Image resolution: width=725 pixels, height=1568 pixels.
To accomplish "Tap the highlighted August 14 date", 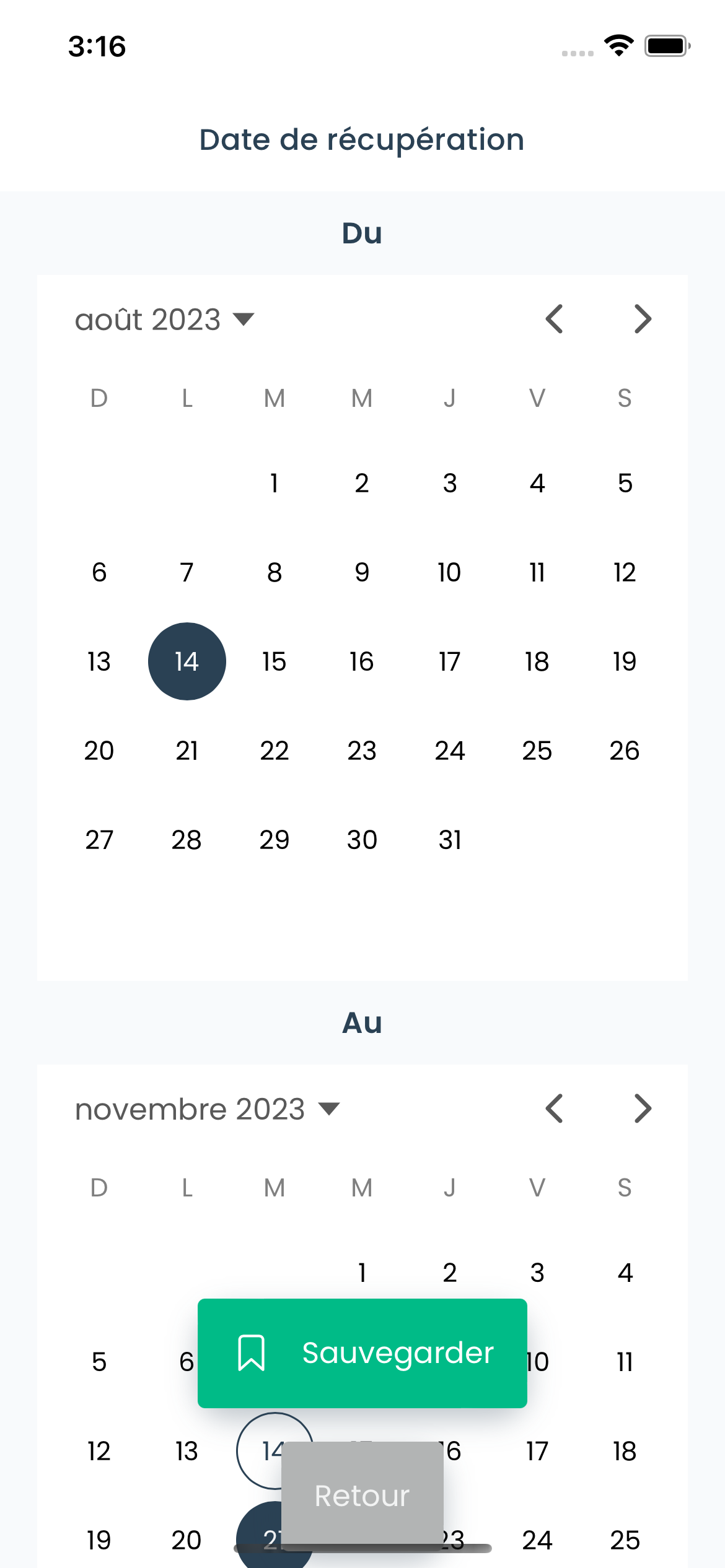I will (x=187, y=661).
